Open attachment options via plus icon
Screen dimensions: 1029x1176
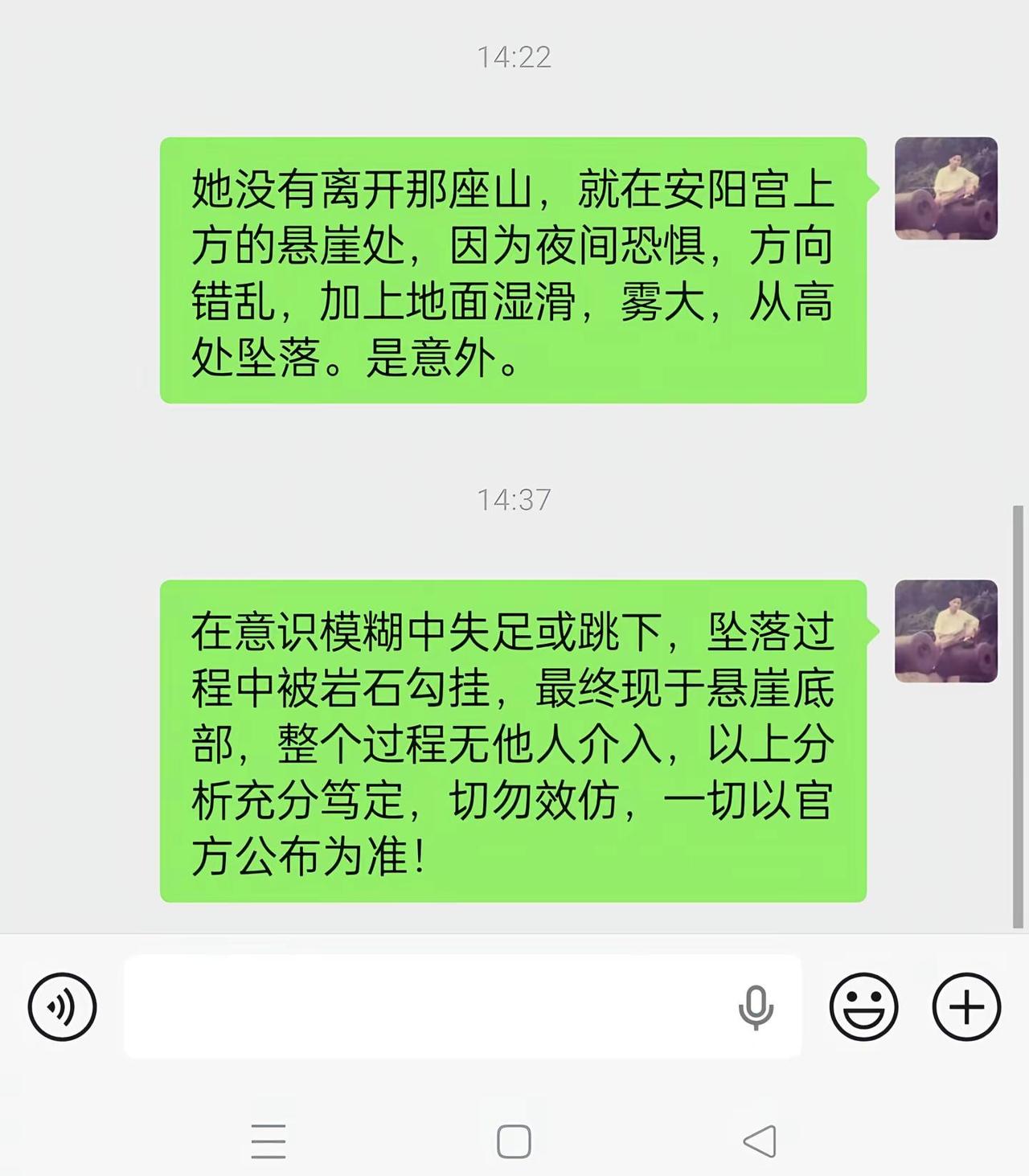(x=967, y=1006)
